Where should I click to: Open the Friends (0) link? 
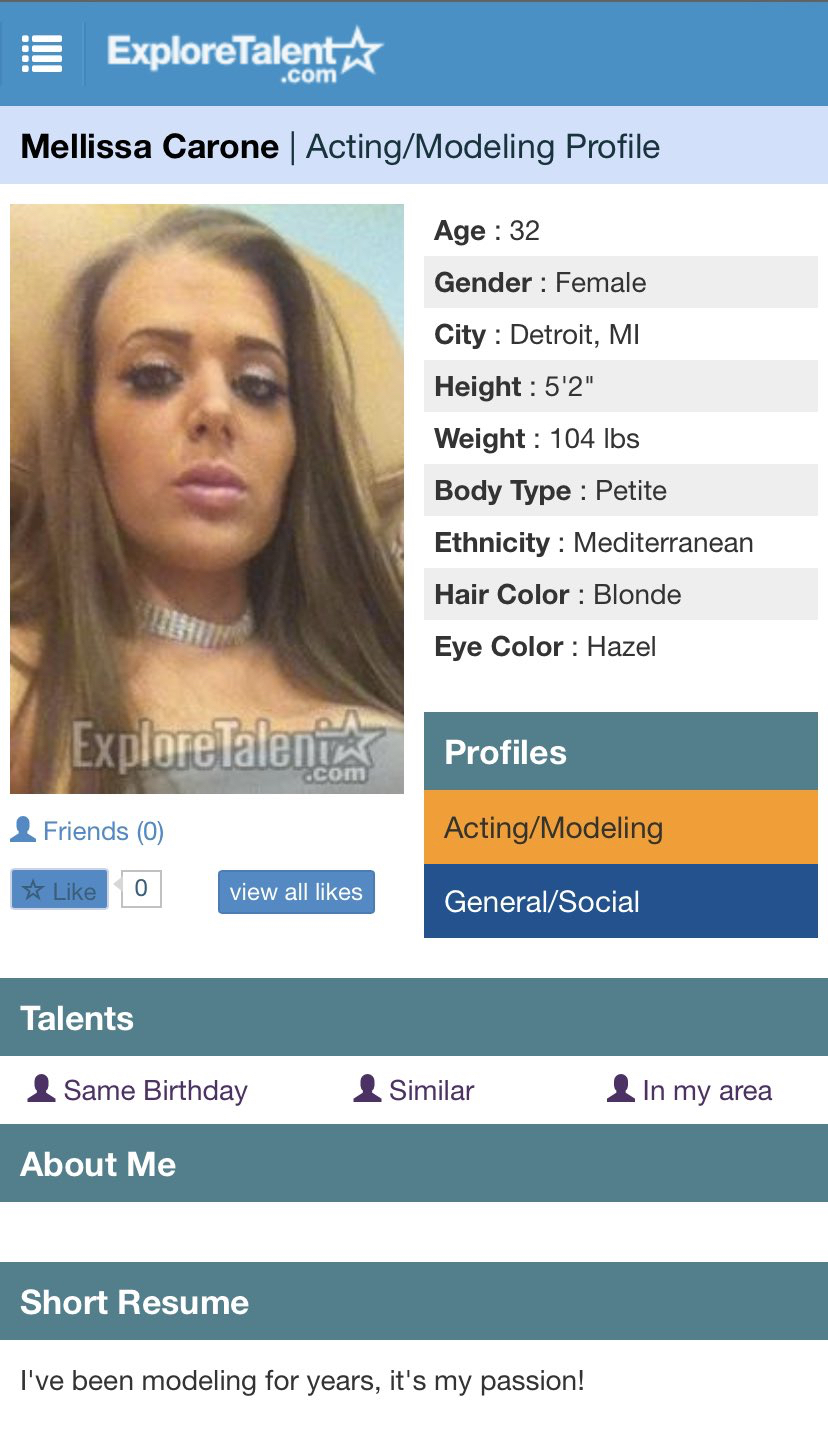[87, 831]
